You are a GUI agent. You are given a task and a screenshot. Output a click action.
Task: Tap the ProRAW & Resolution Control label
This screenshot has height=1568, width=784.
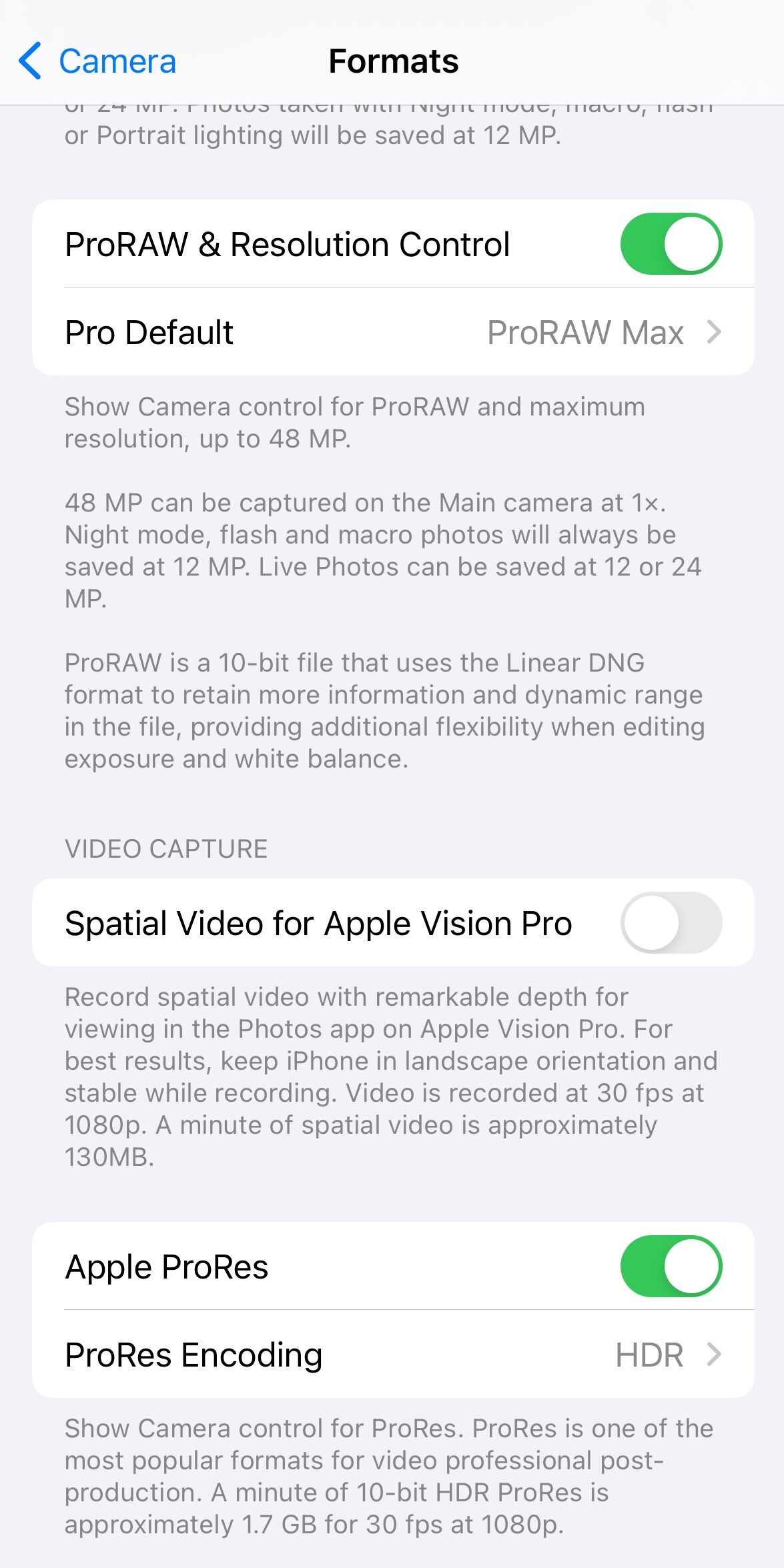[x=288, y=243]
